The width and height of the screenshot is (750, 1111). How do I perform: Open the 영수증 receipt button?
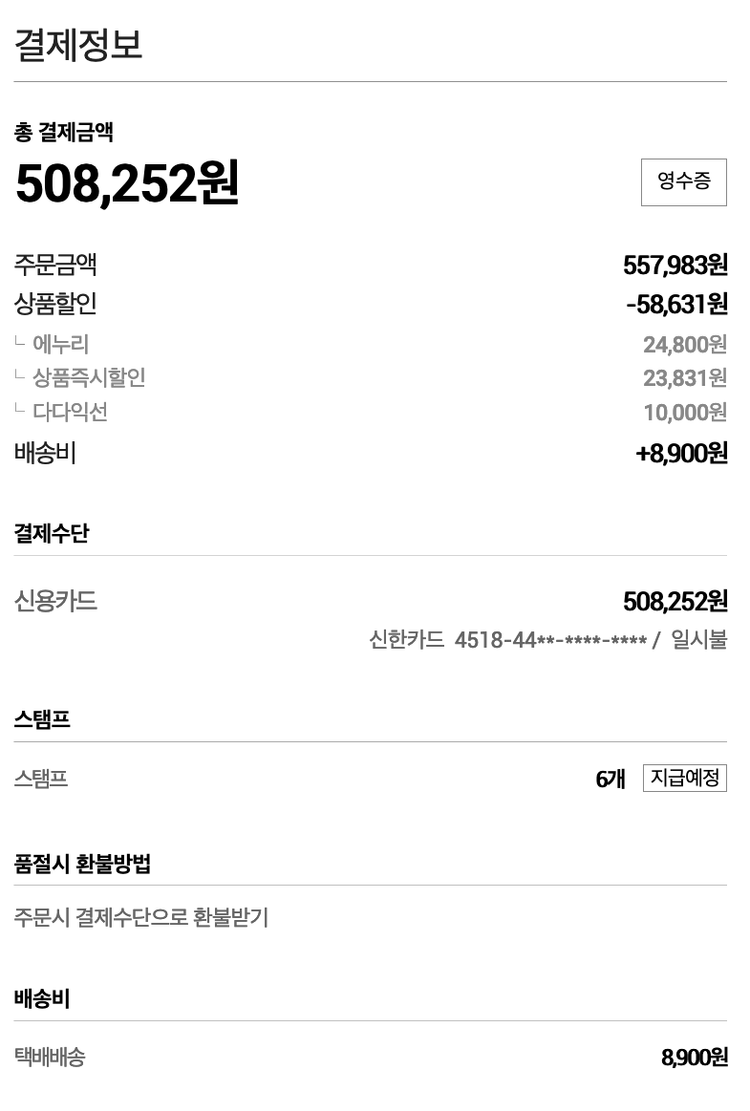click(683, 182)
